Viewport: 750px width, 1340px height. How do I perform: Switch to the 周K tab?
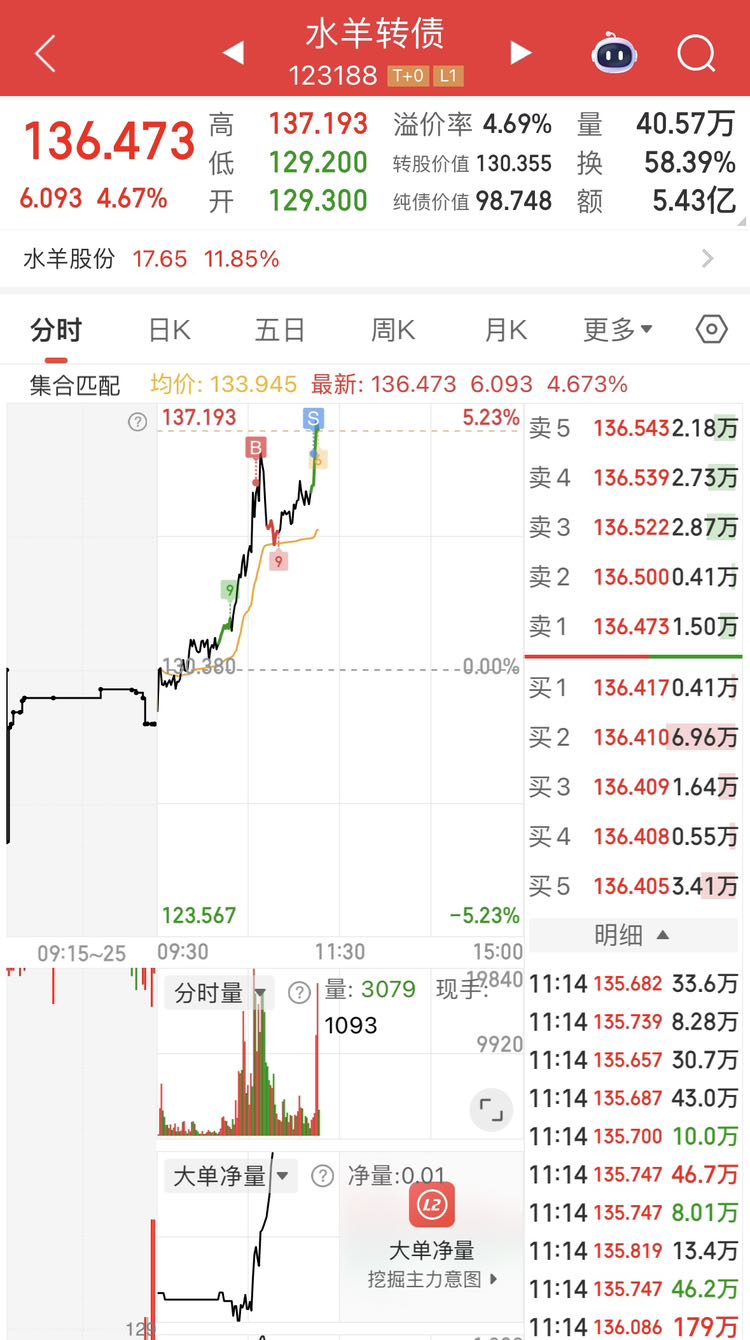[x=393, y=330]
